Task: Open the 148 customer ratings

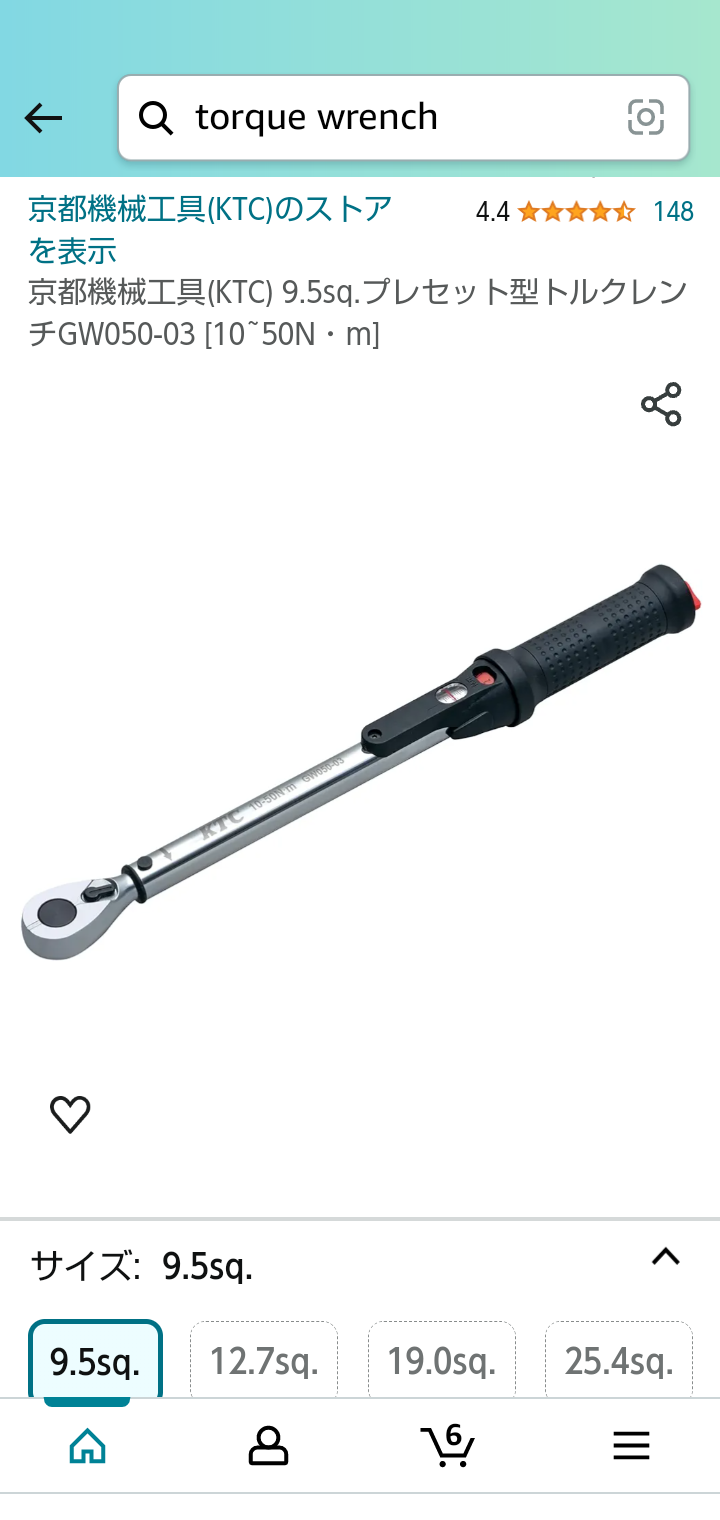Action: [x=673, y=211]
